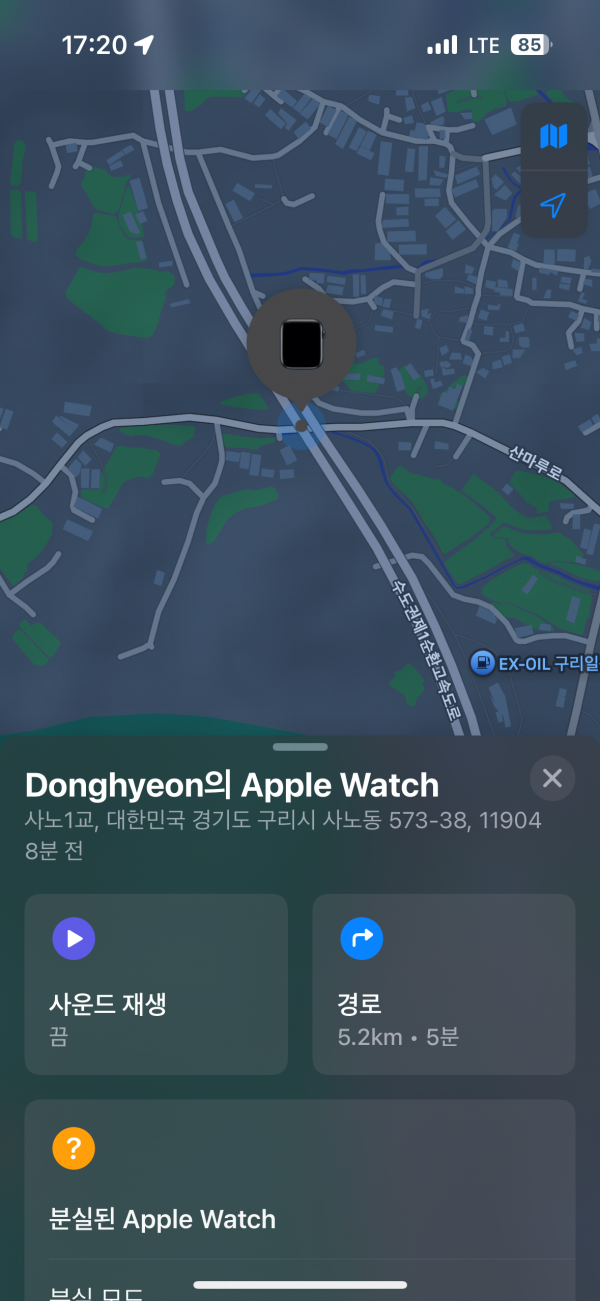Select the Apple Watch pin on map

(301, 345)
